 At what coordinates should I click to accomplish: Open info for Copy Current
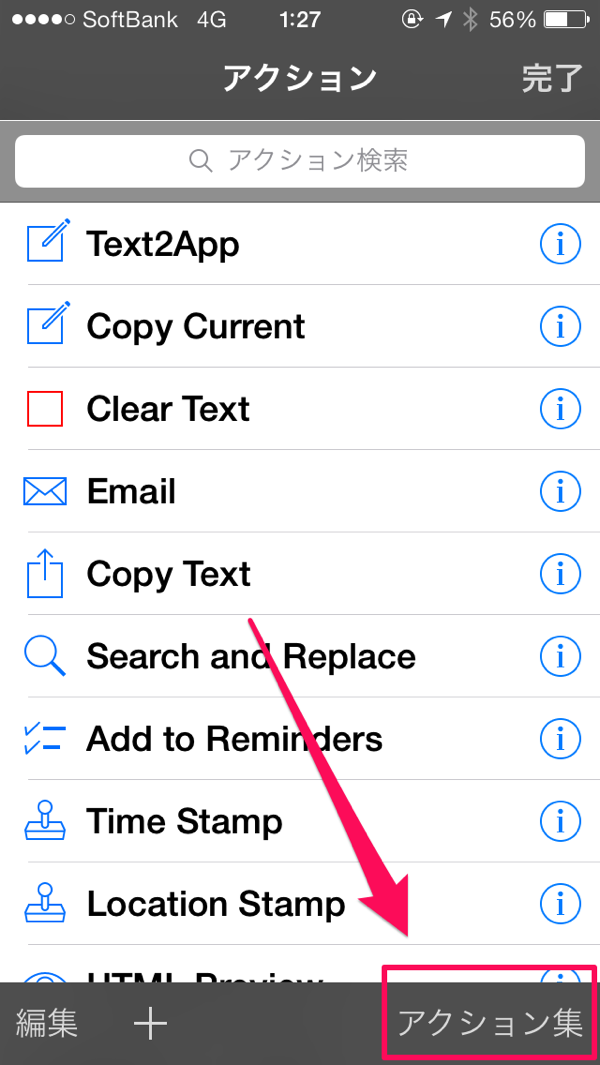[561, 327]
